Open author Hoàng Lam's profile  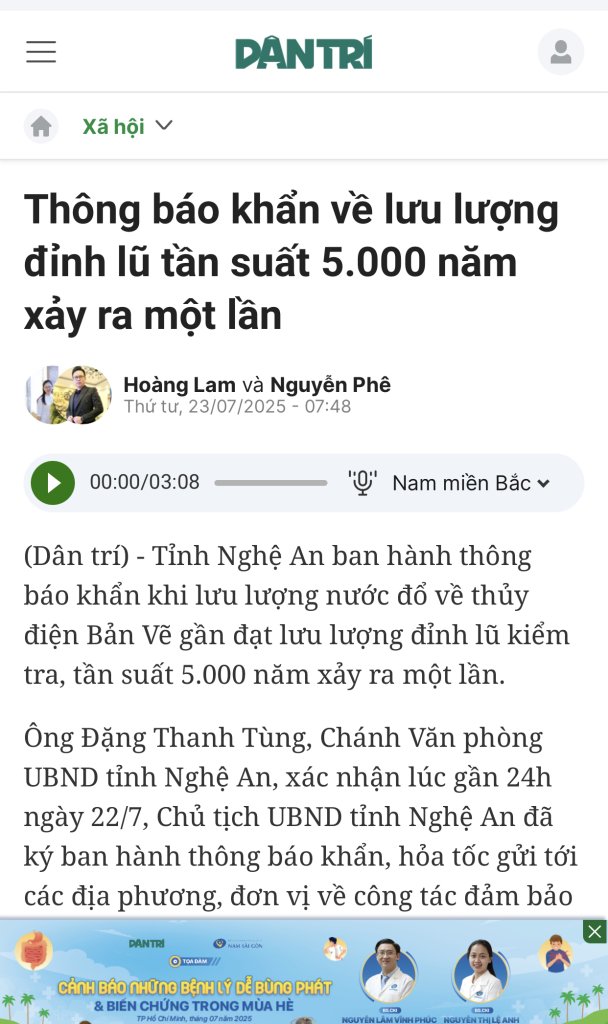tap(179, 385)
